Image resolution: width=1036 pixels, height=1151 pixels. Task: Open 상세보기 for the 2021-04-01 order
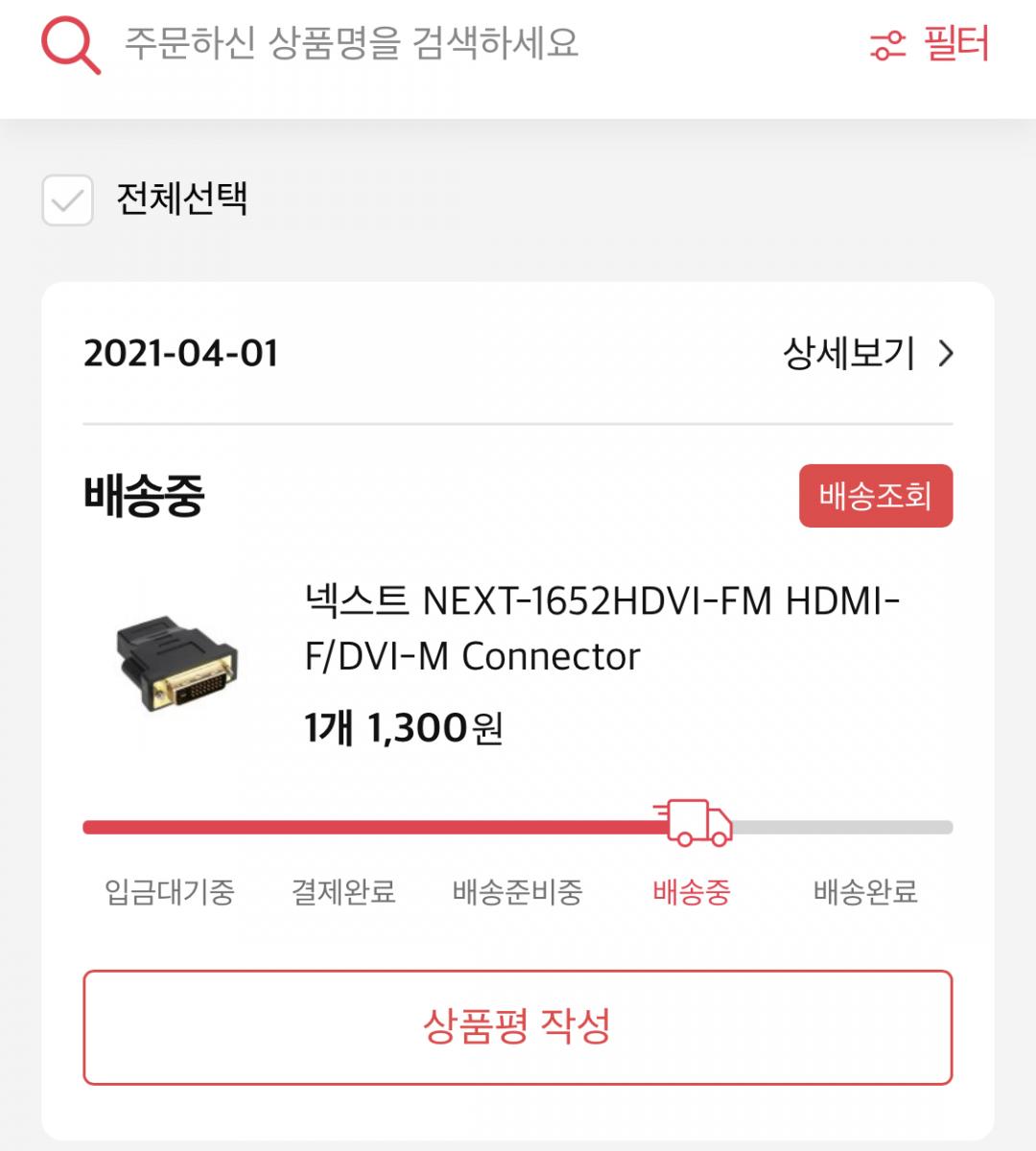868,354
